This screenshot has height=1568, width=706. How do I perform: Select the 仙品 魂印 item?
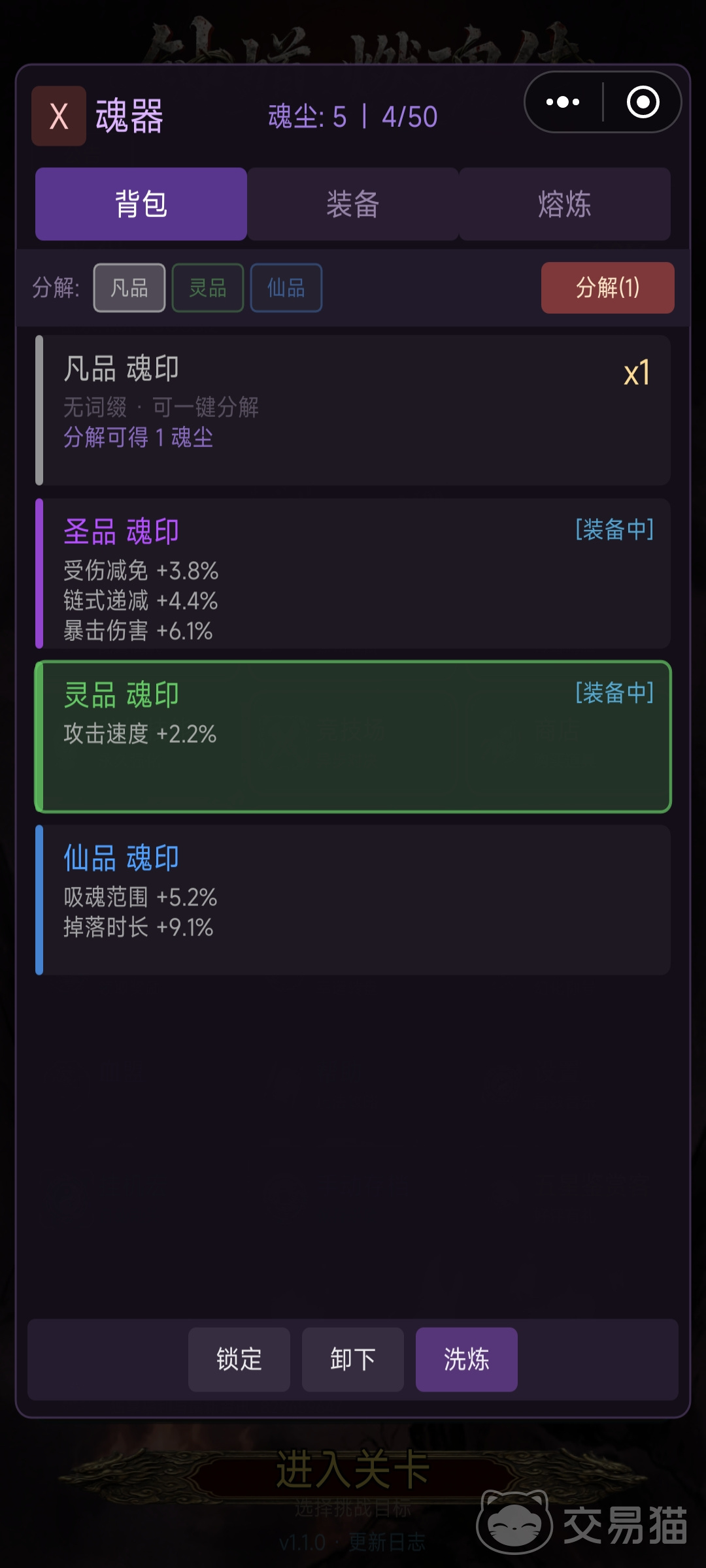[x=353, y=900]
